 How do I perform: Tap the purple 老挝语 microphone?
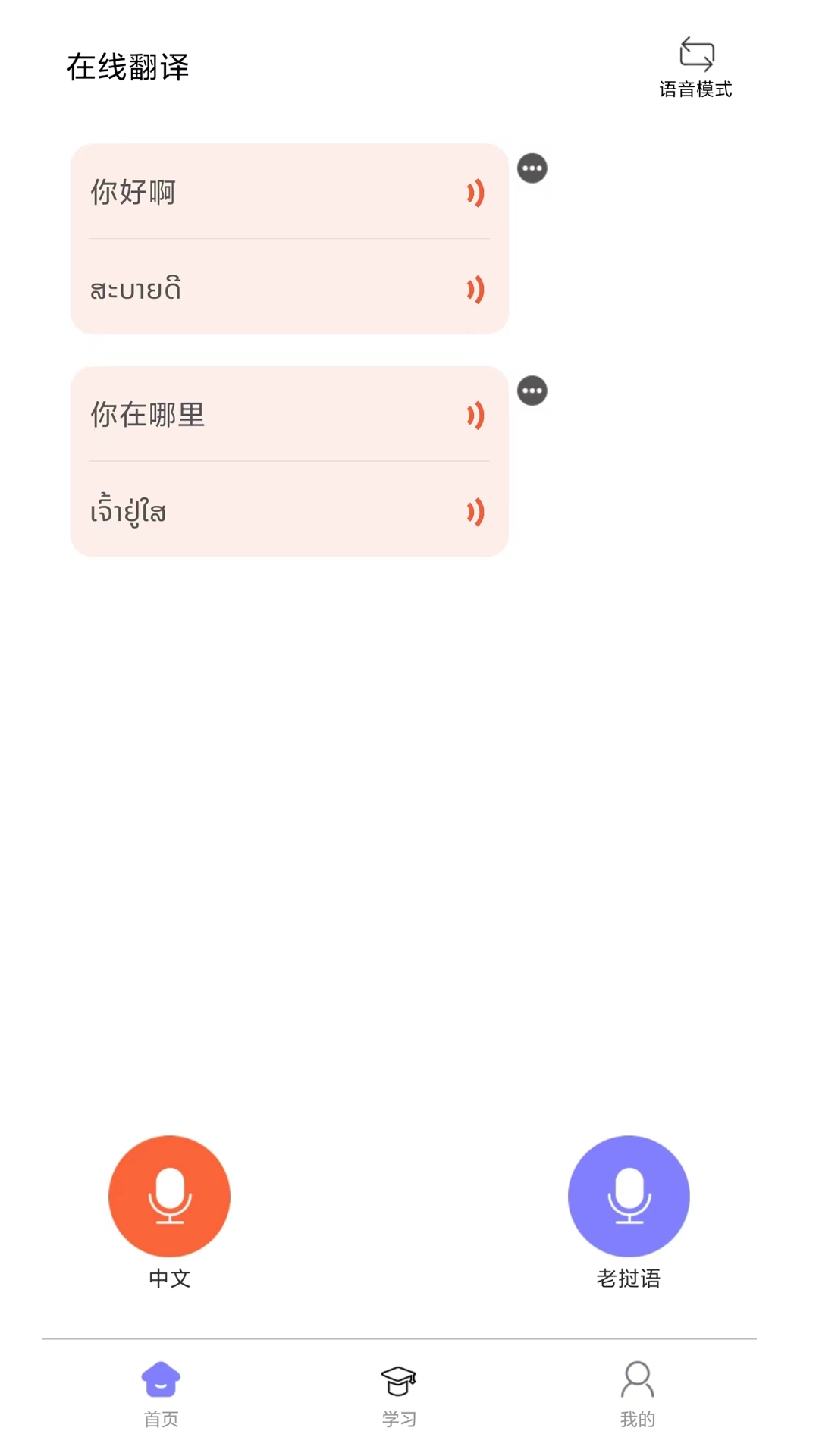[x=629, y=1196]
